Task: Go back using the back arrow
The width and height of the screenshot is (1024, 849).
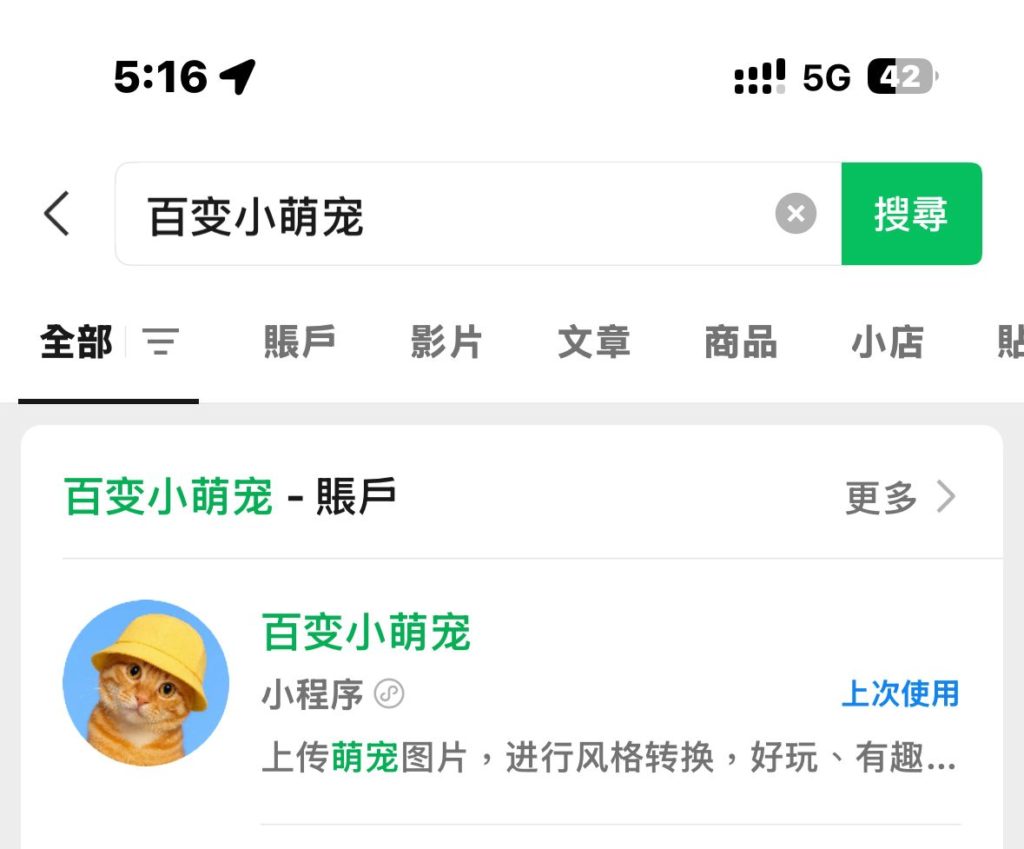Action: coord(58,214)
